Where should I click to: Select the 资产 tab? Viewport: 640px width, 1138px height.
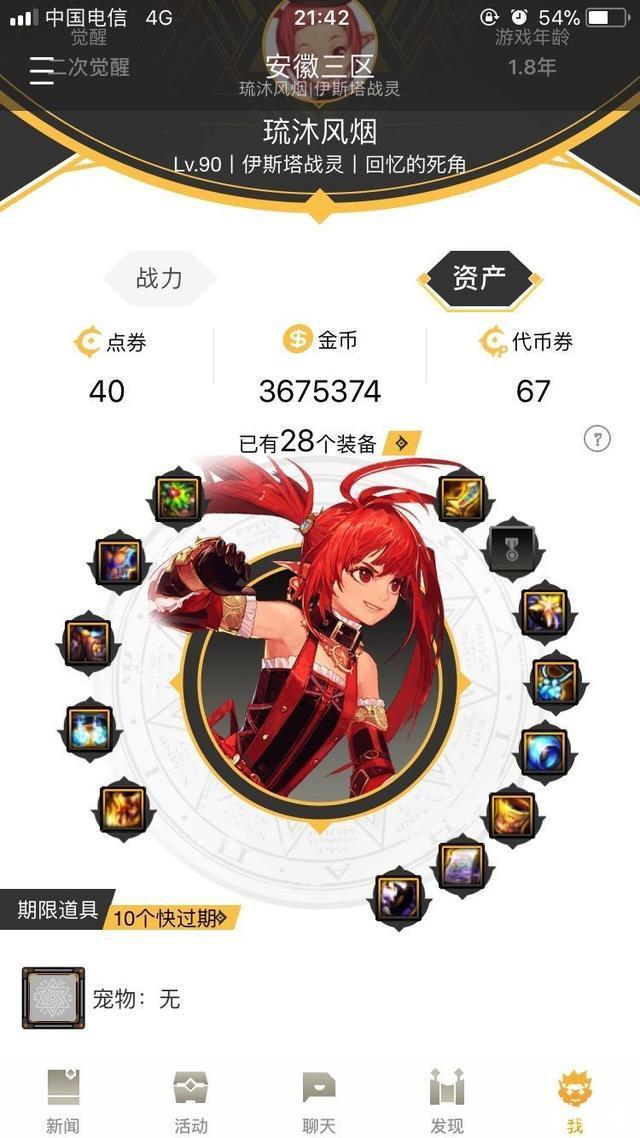point(479,278)
